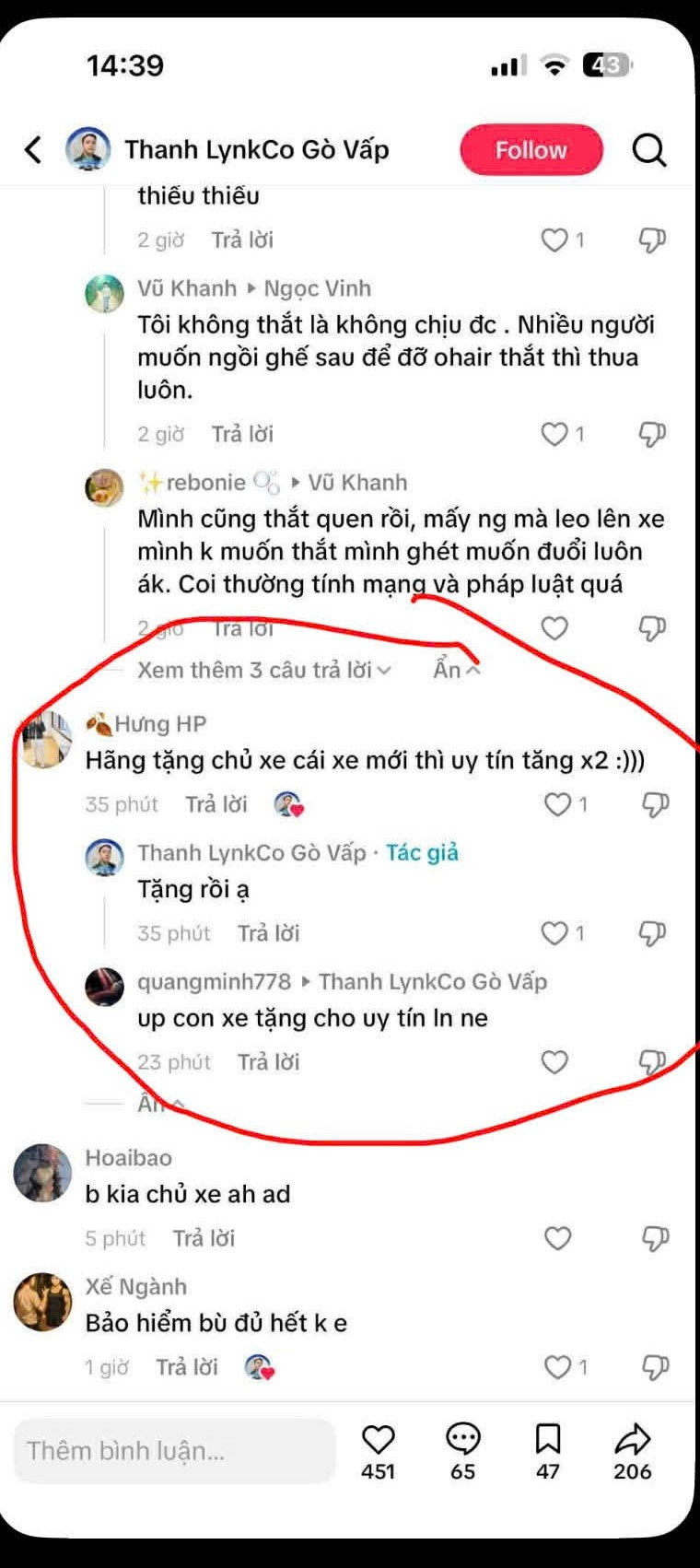The height and width of the screenshot is (1568, 700).
Task: Reply to Hưng HP's comment
Action: tap(216, 804)
